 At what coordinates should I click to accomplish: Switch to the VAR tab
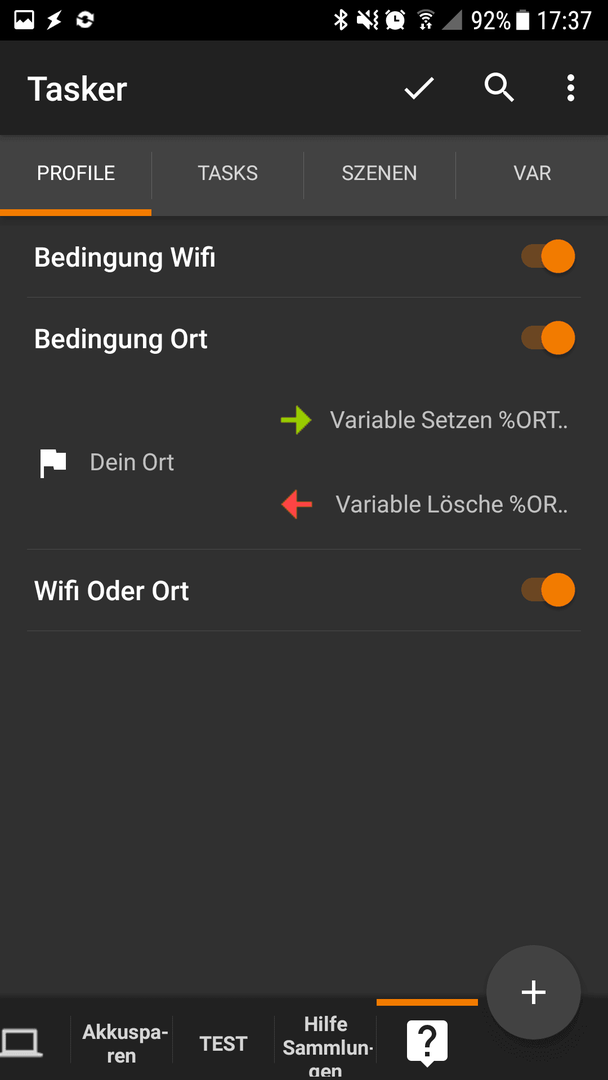532,174
